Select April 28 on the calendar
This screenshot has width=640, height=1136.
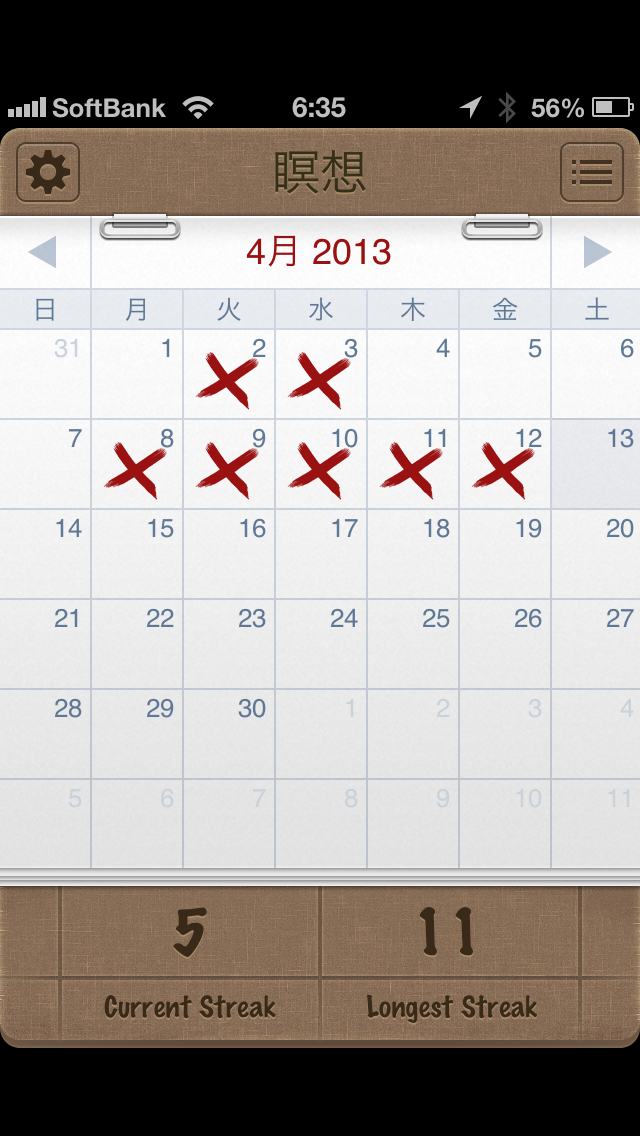coord(46,734)
